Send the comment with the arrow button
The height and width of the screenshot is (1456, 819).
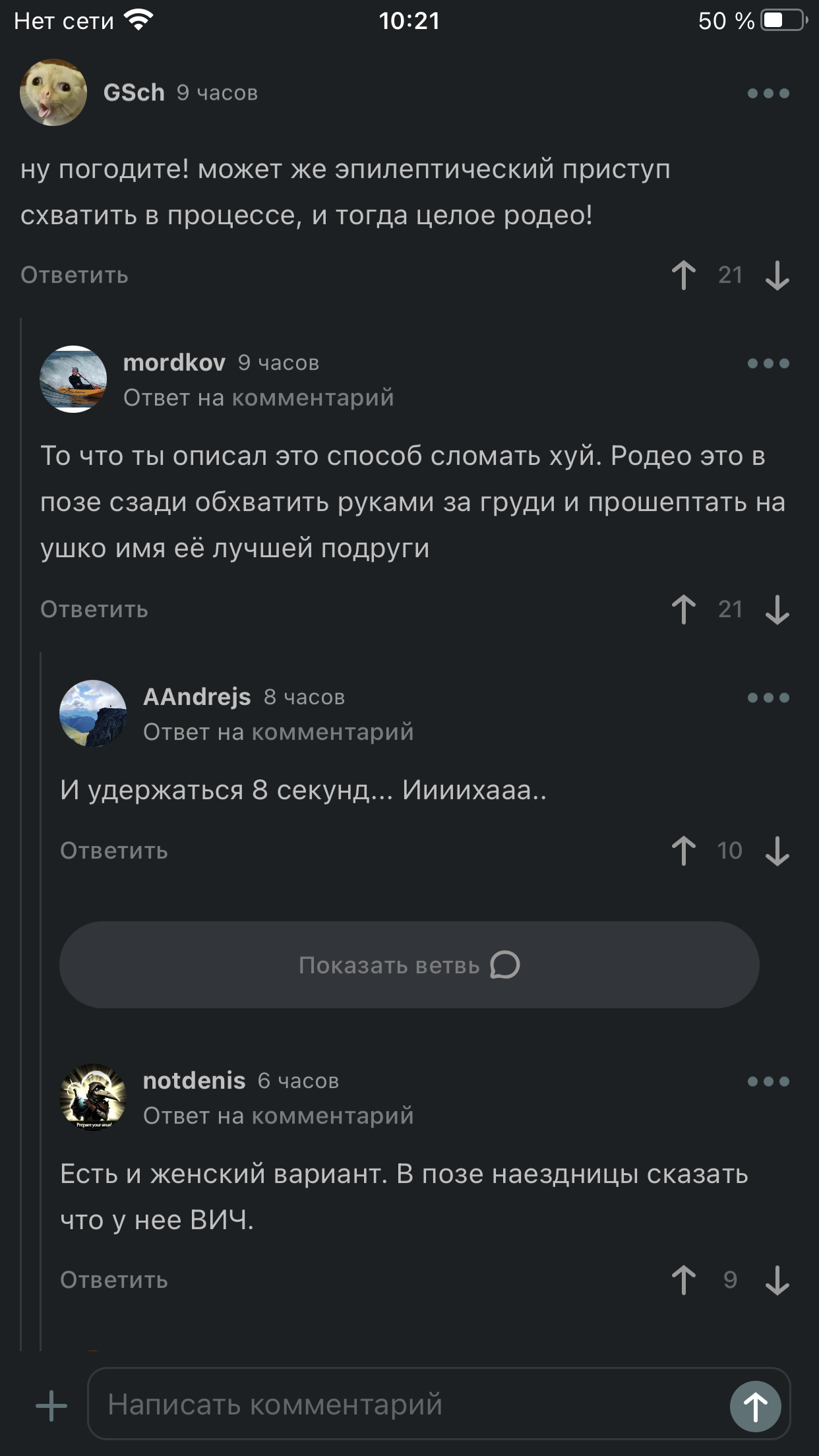click(755, 1406)
